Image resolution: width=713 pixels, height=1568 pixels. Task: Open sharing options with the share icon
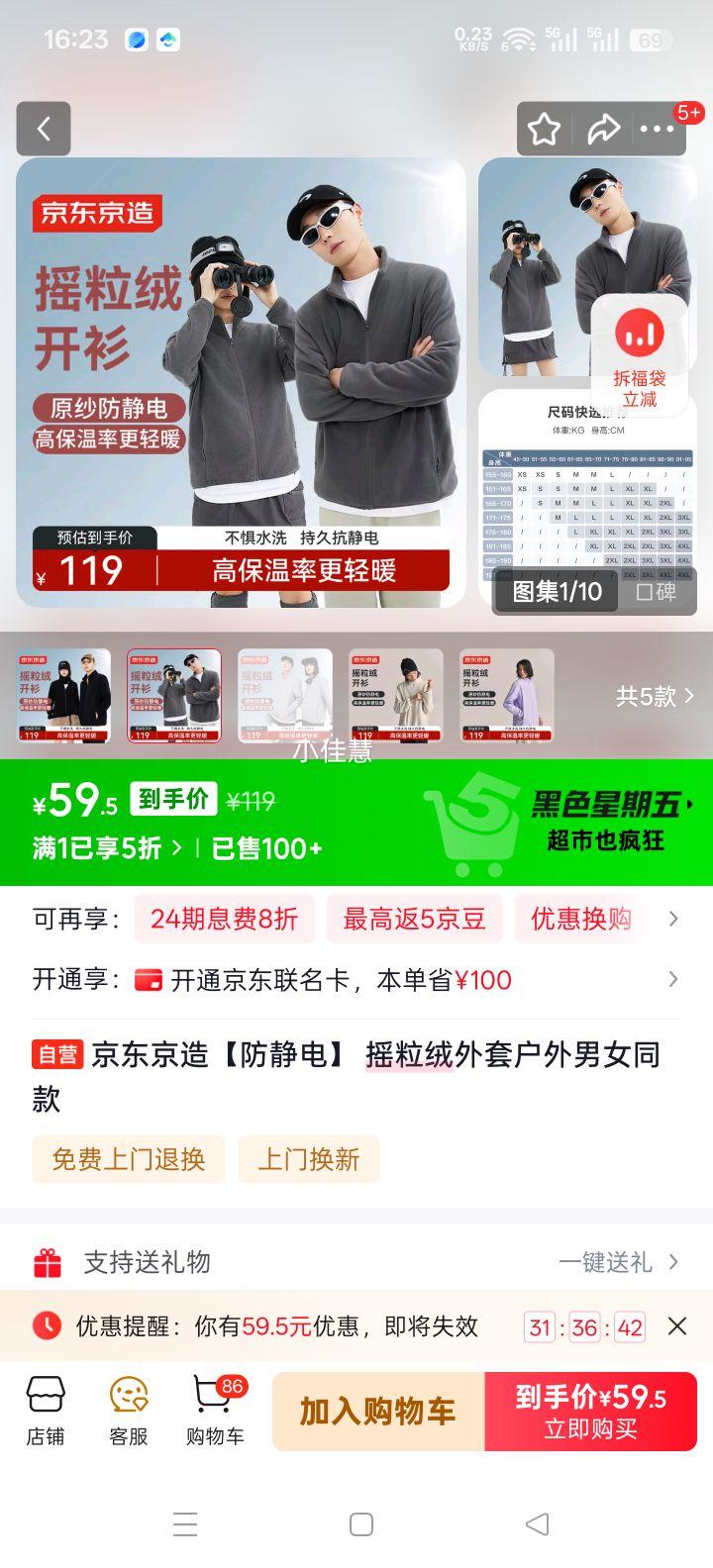pos(605,129)
